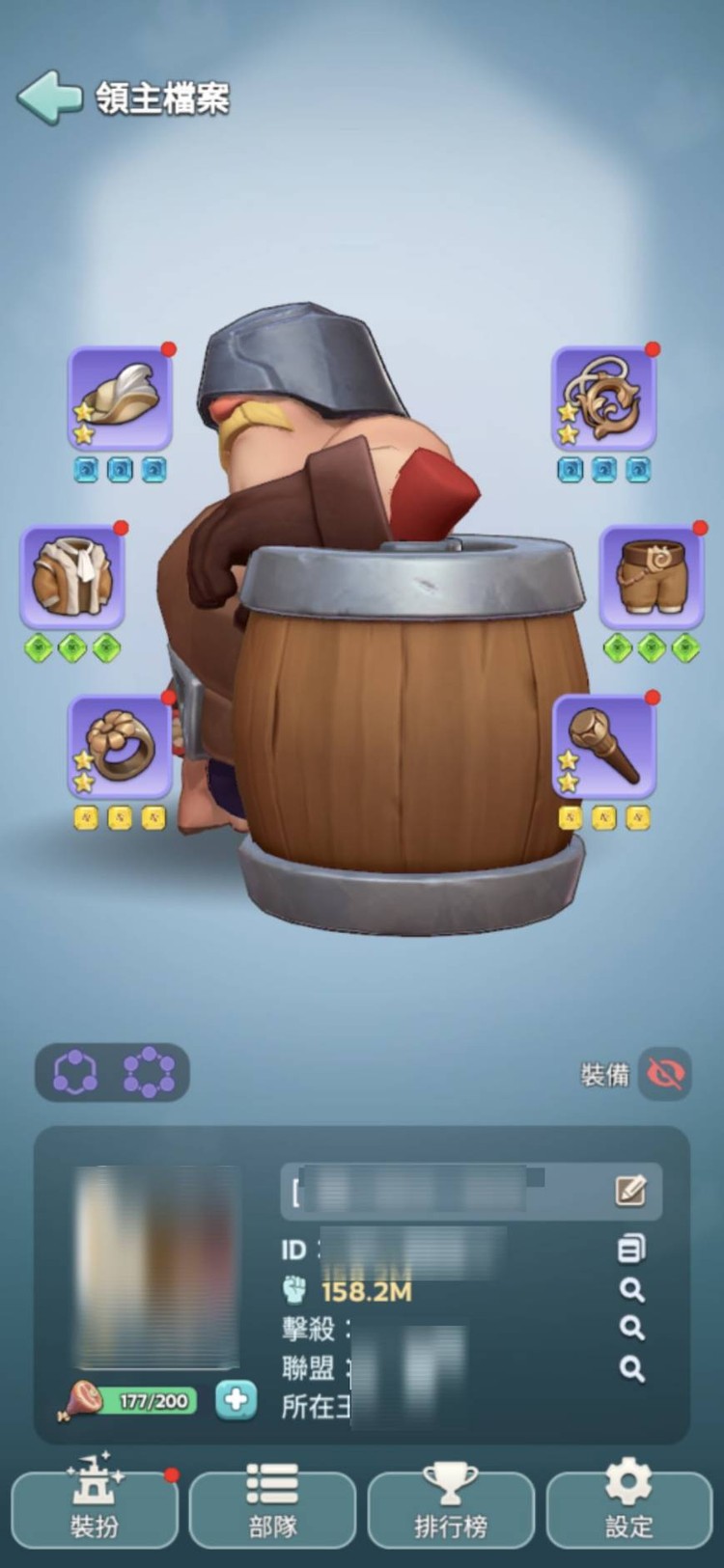View 擊殺 kill details
This screenshot has height=1568, width=724.
(631, 1329)
